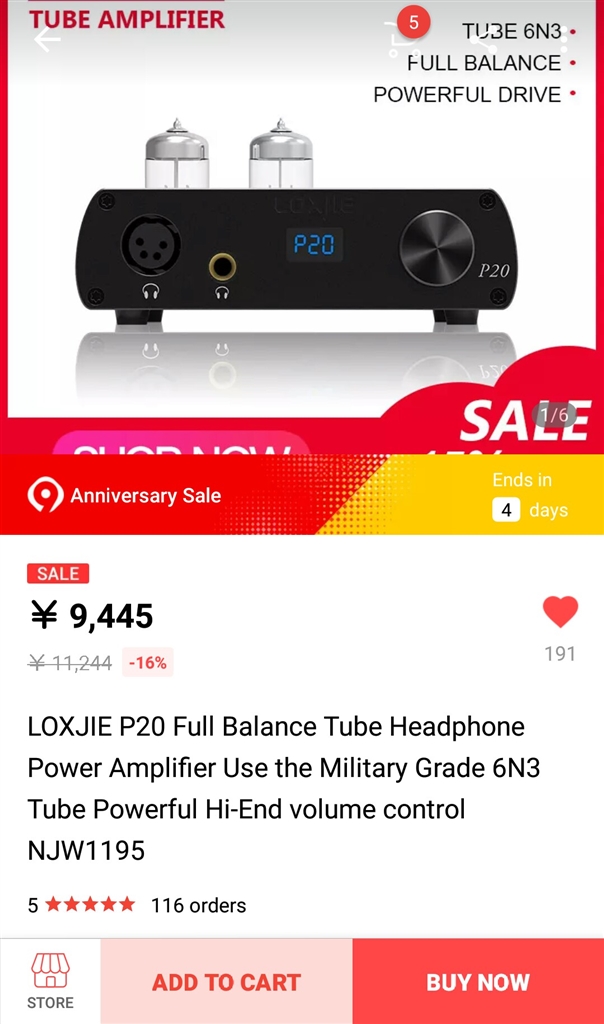The height and width of the screenshot is (1024, 604).
Task: Add the tube amplifier to cart
Action: (226, 982)
